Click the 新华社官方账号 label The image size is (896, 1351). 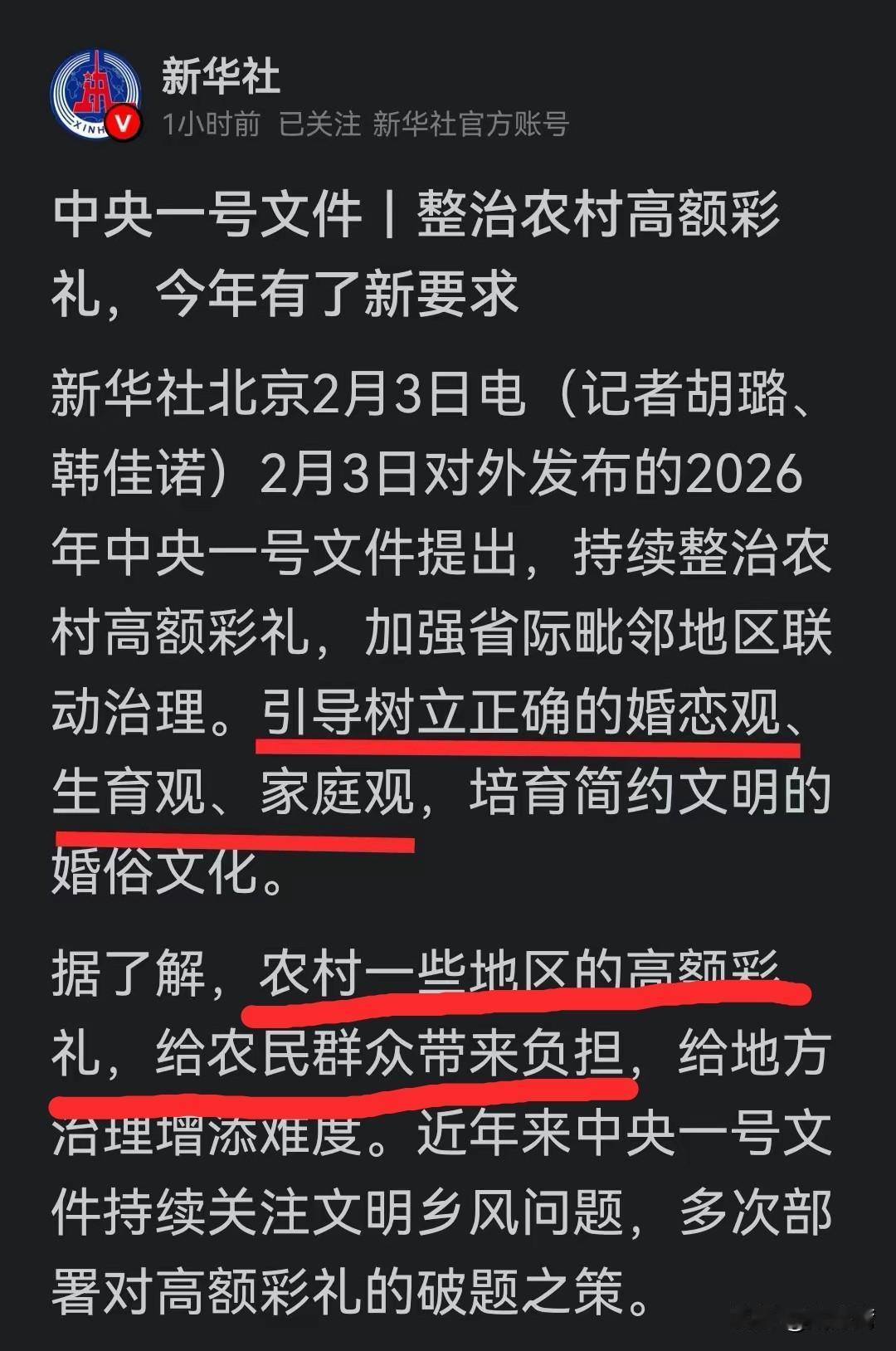(x=470, y=126)
